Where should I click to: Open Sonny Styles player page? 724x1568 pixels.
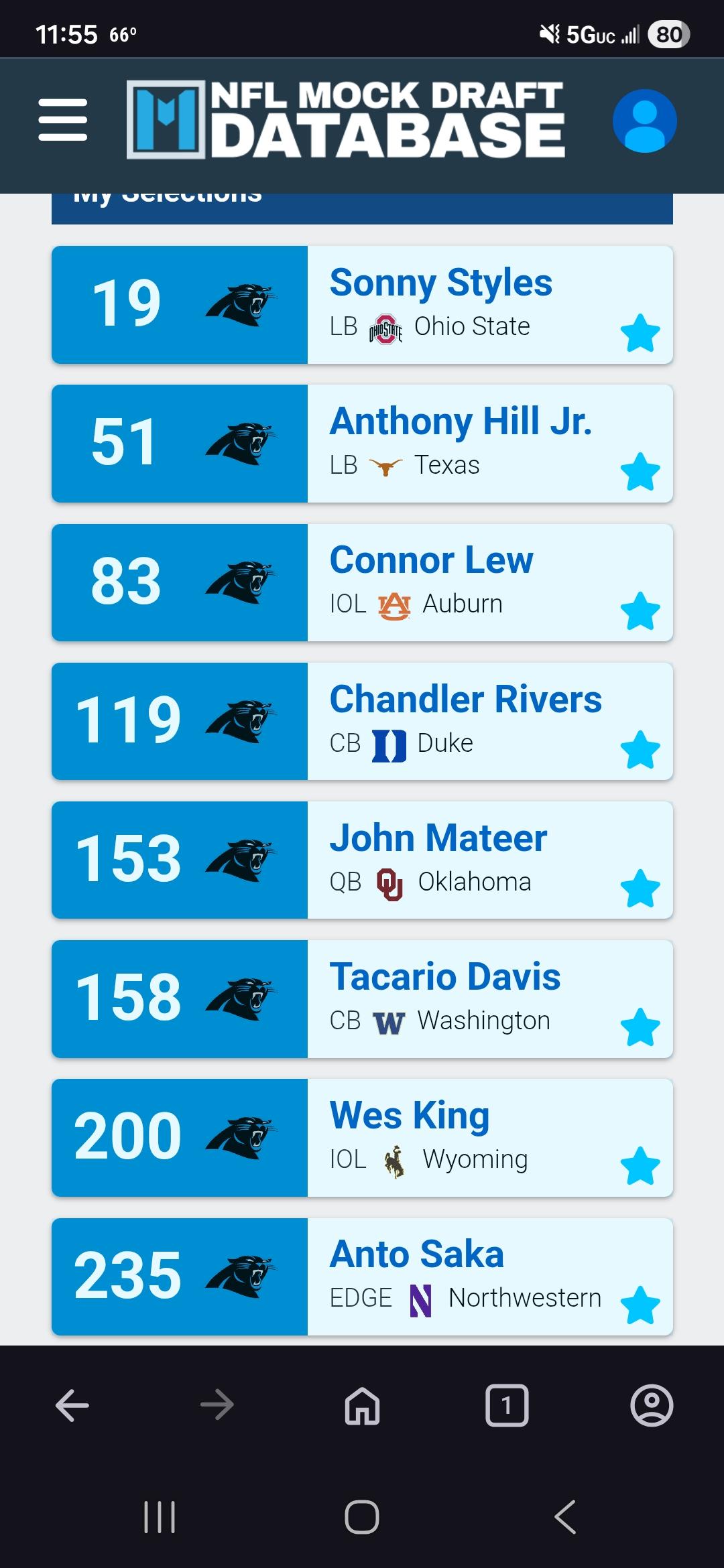(440, 283)
